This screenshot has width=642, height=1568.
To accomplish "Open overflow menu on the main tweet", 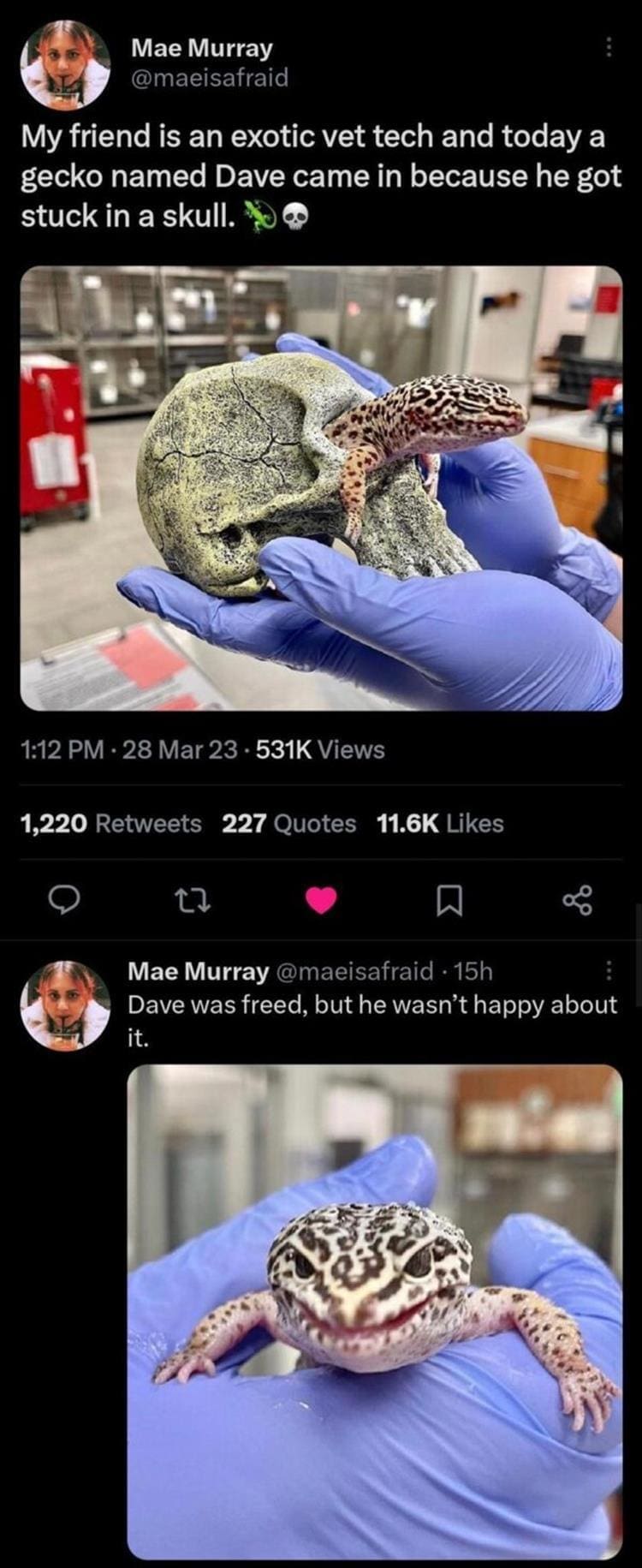I will tap(609, 48).
